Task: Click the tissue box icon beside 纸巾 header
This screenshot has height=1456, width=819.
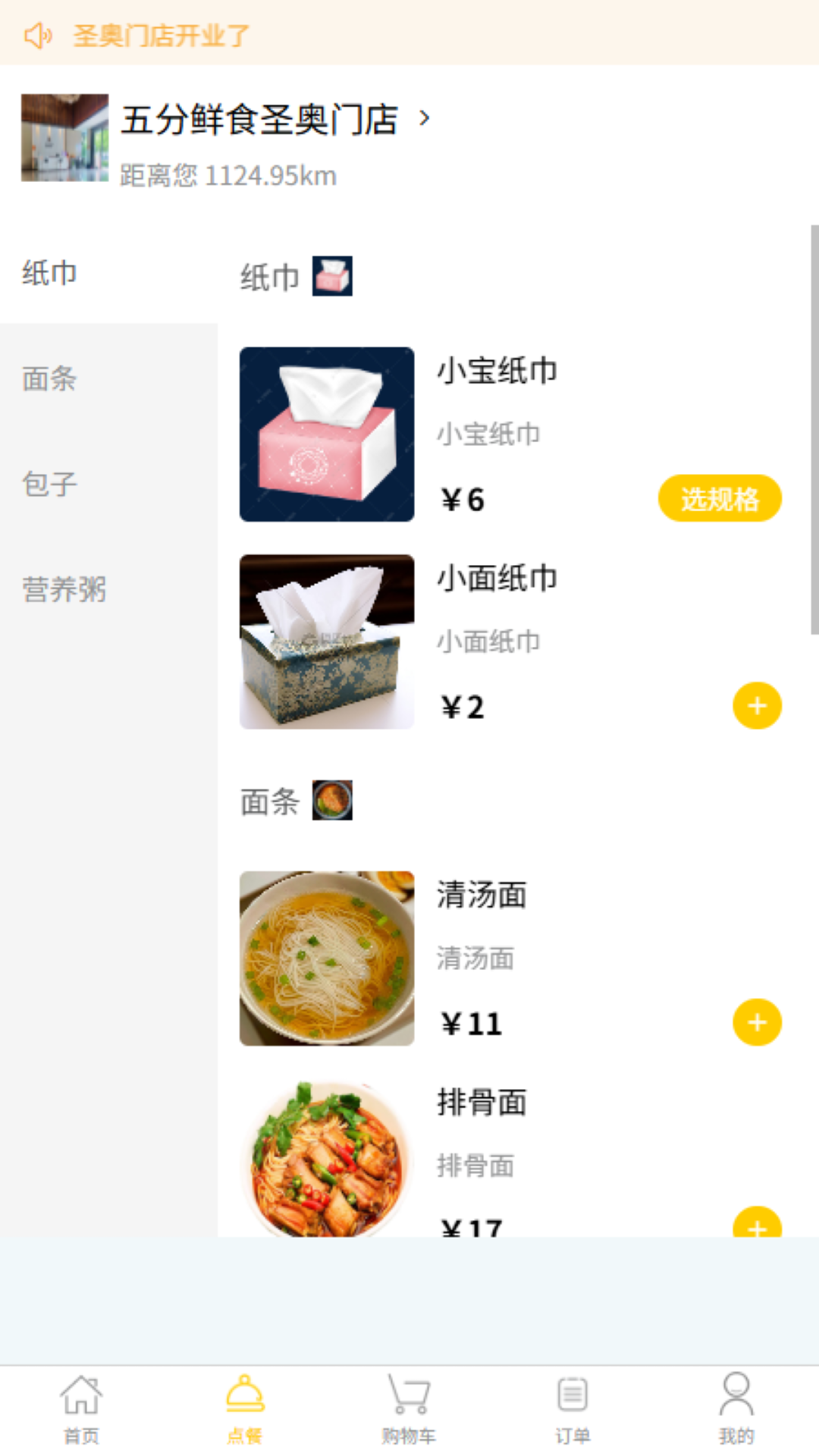Action: click(x=331, y=276)
